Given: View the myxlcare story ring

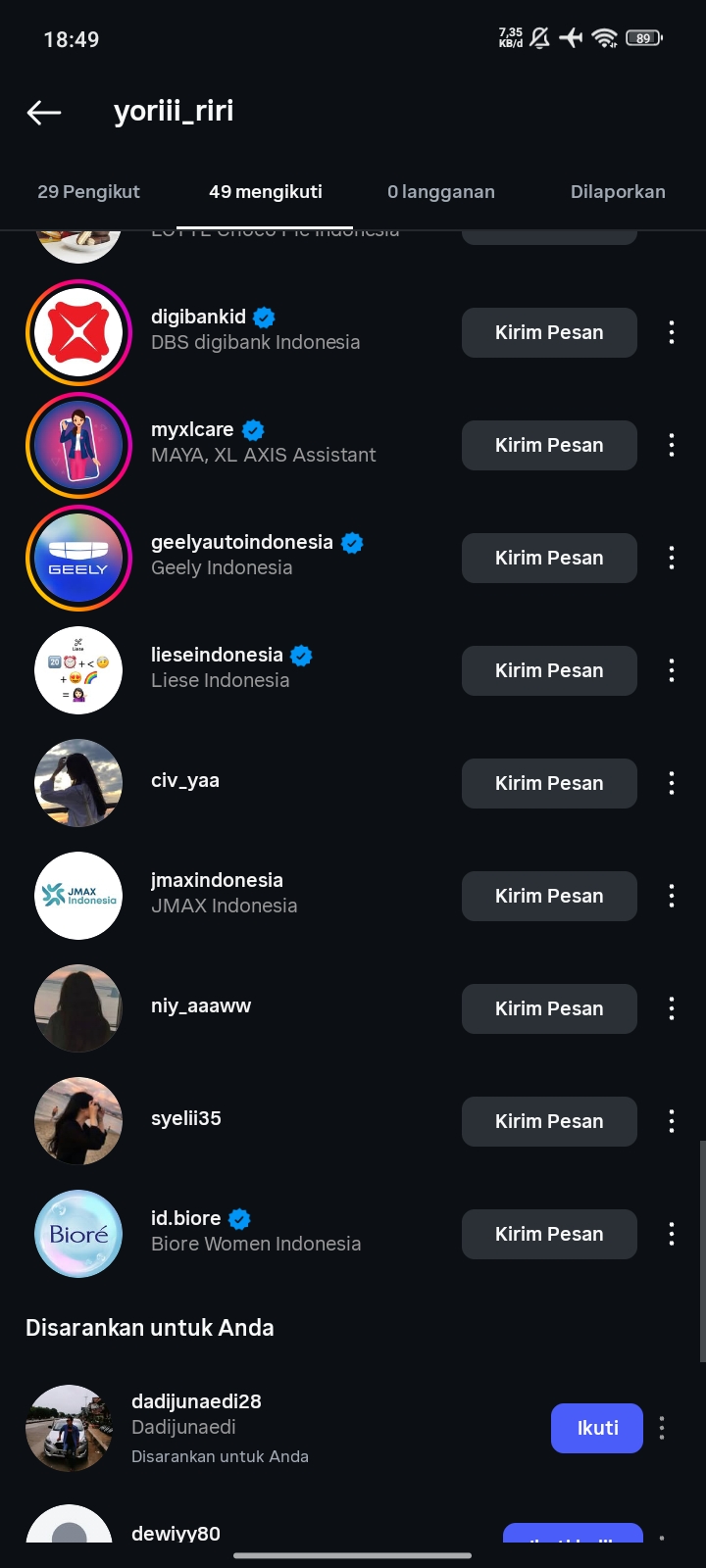Looking at the screenshot, I should click(78, 446).
